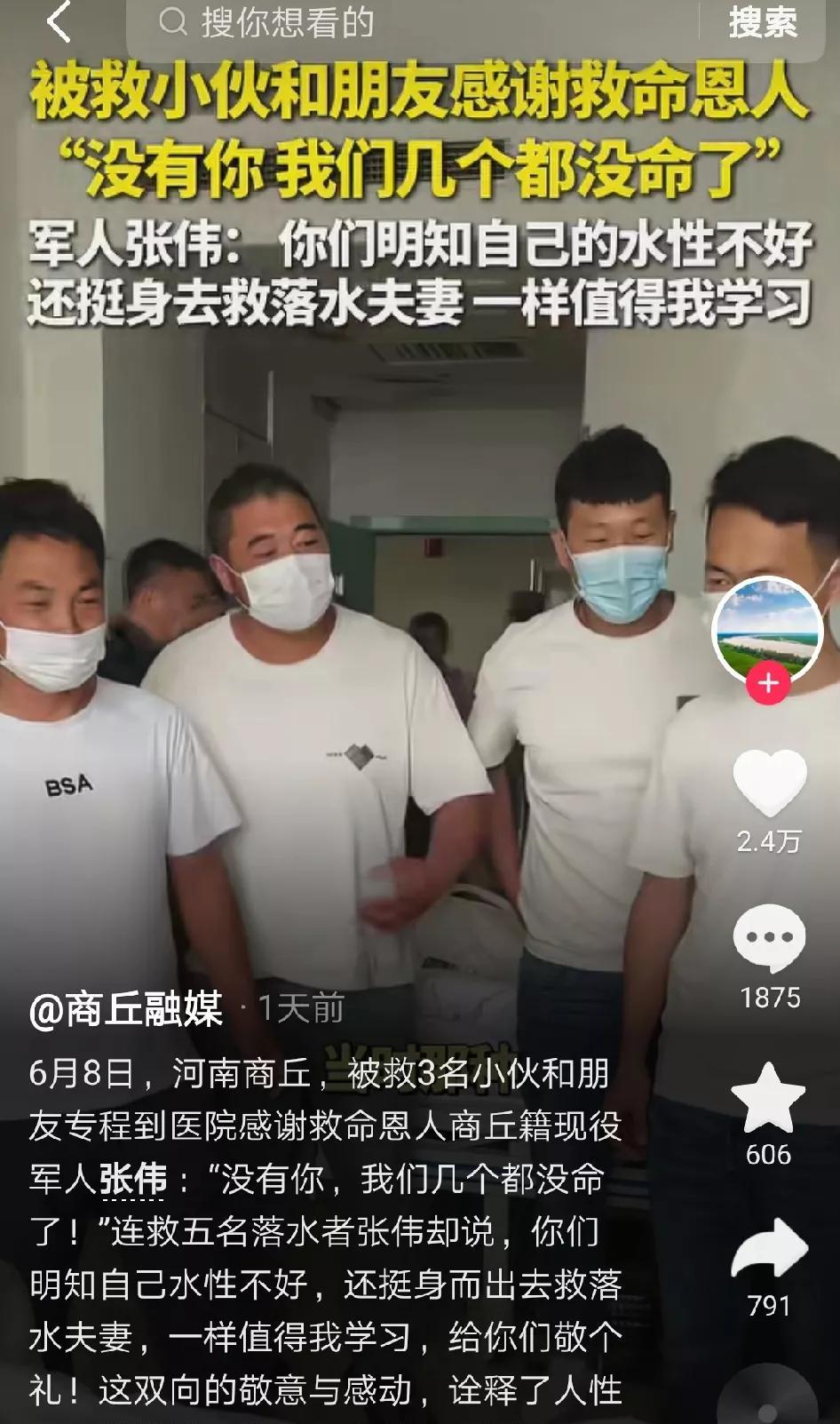Like the video with the heart icon

click(770, 783)
